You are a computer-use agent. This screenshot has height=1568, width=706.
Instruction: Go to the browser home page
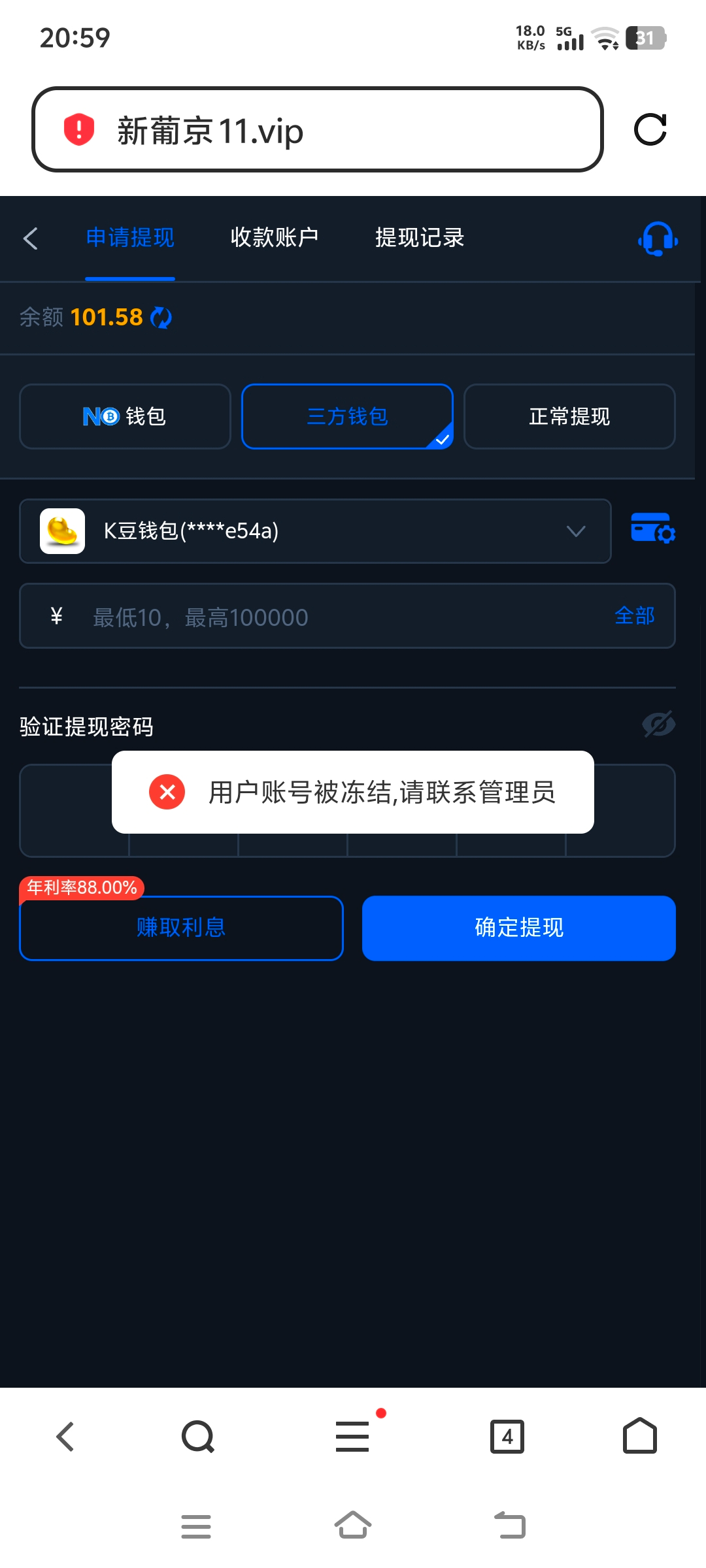tap(639, 1436)
